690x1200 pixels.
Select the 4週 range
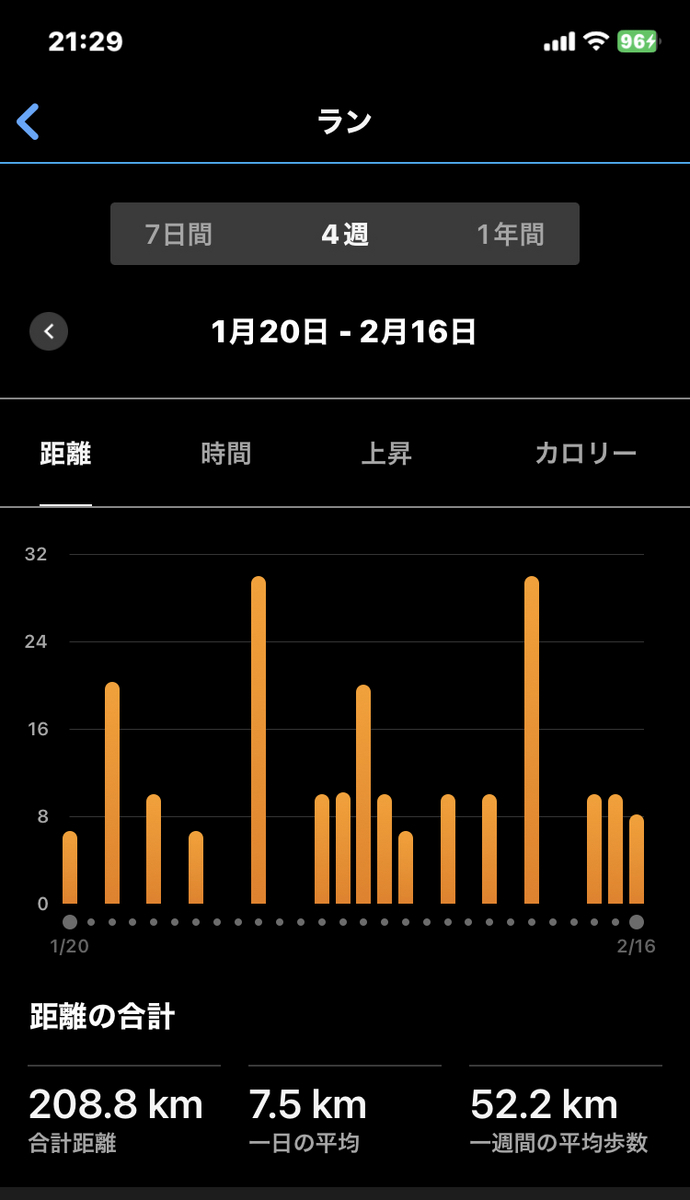pyautogui.click(x=345, y=235)
